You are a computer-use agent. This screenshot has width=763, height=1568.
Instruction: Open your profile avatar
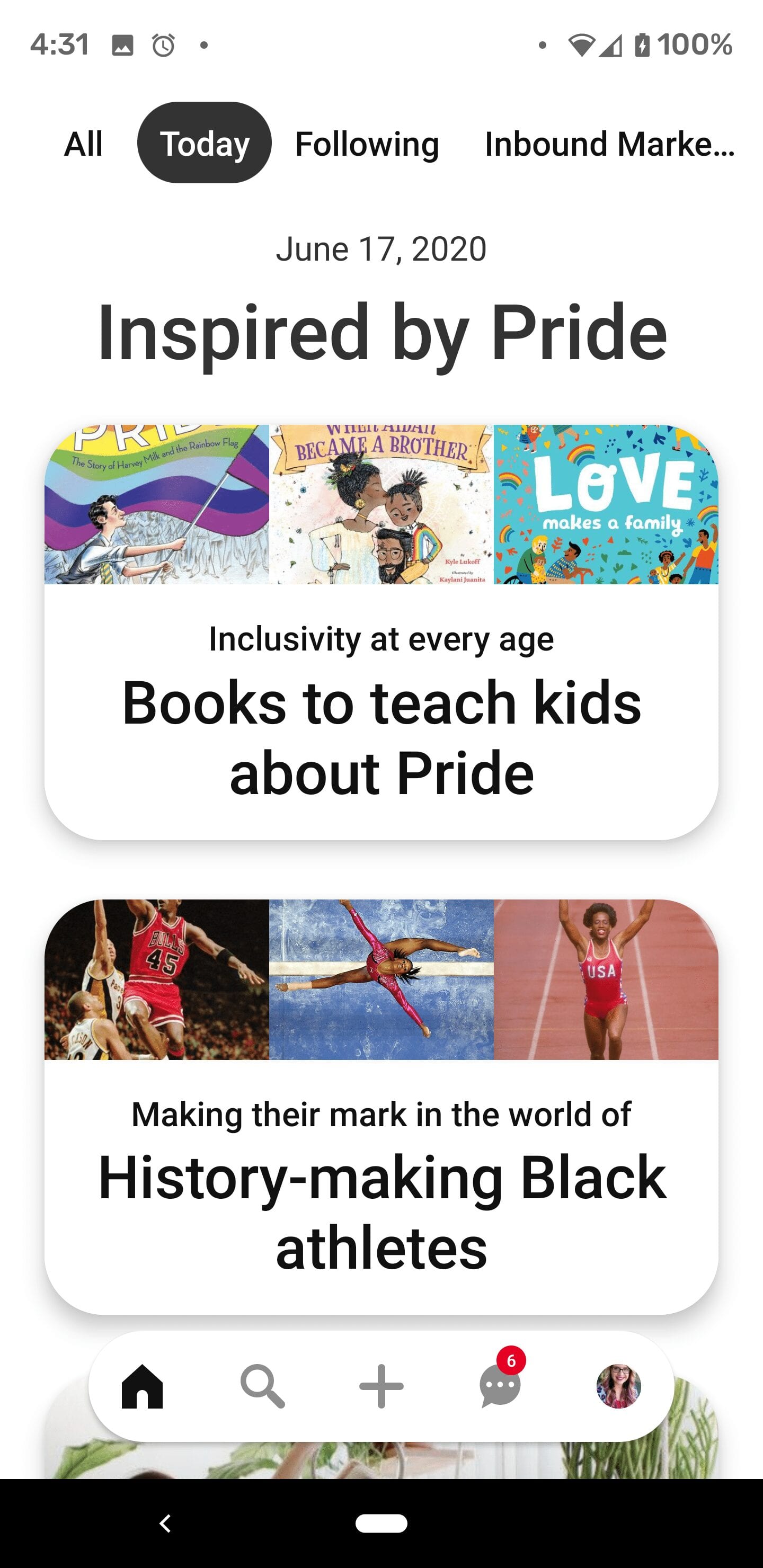point(619,1386)
